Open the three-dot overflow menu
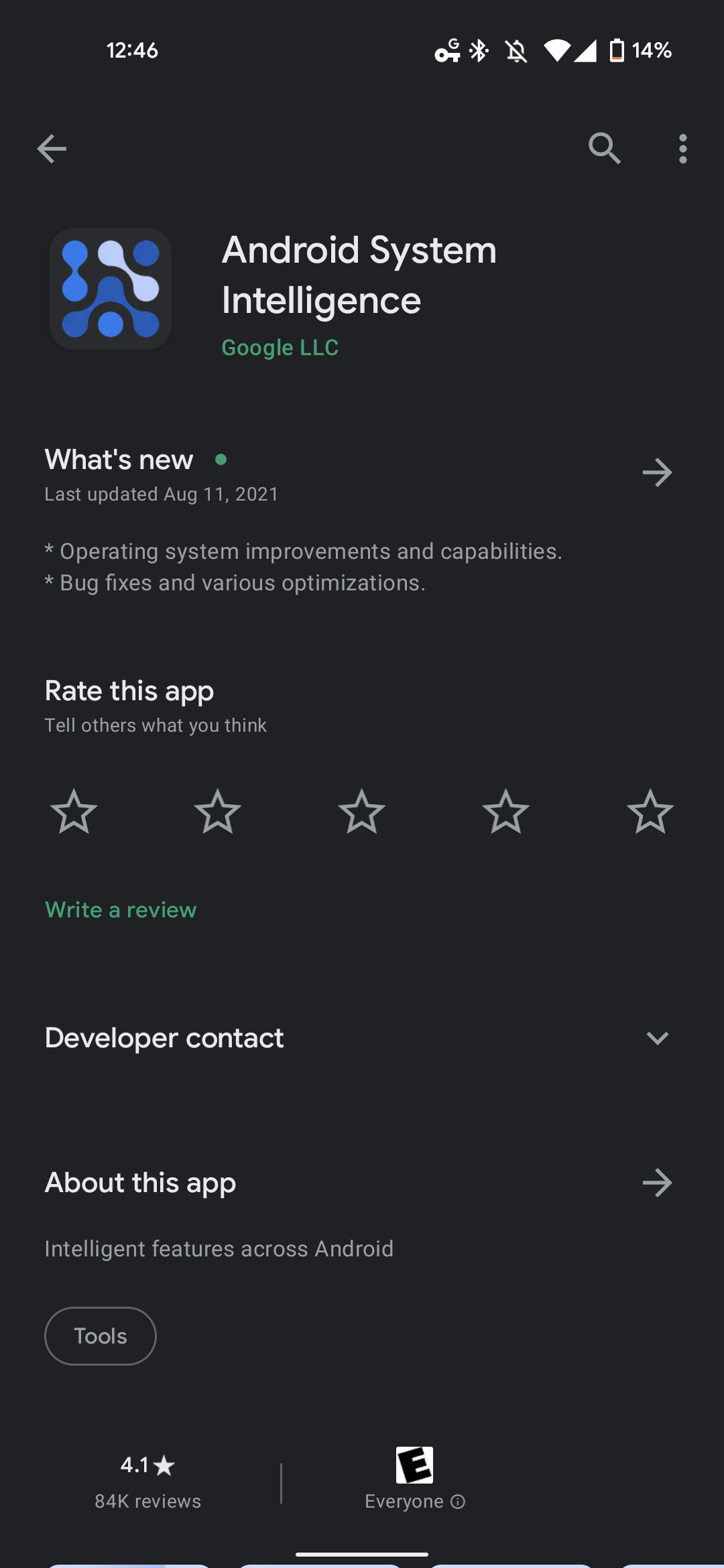 [x=682, y=149]
